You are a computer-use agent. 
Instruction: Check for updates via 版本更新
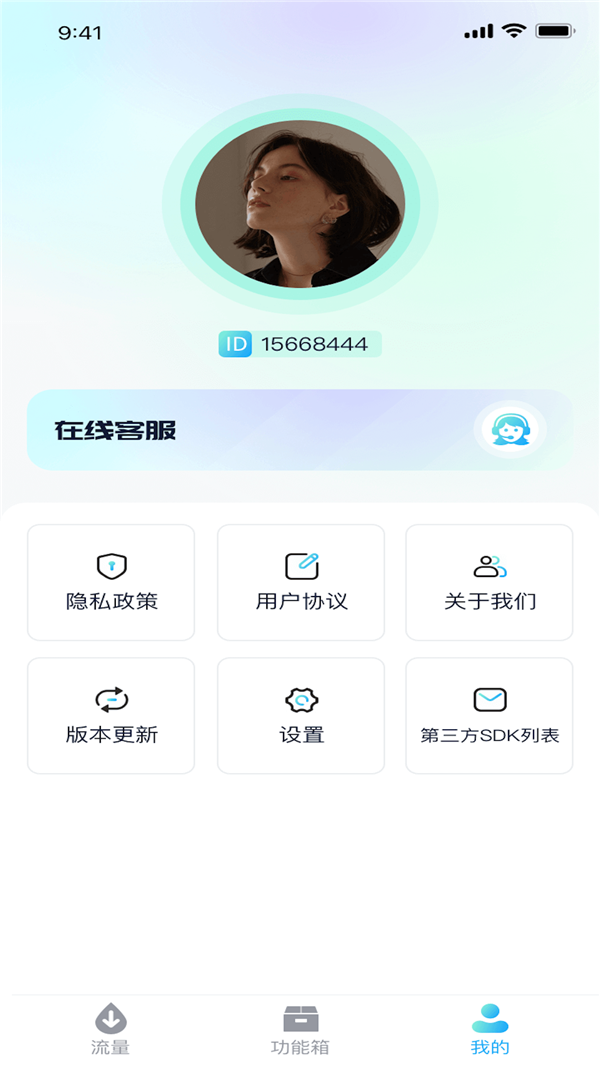pyautogui.click(x=111, y=715)
